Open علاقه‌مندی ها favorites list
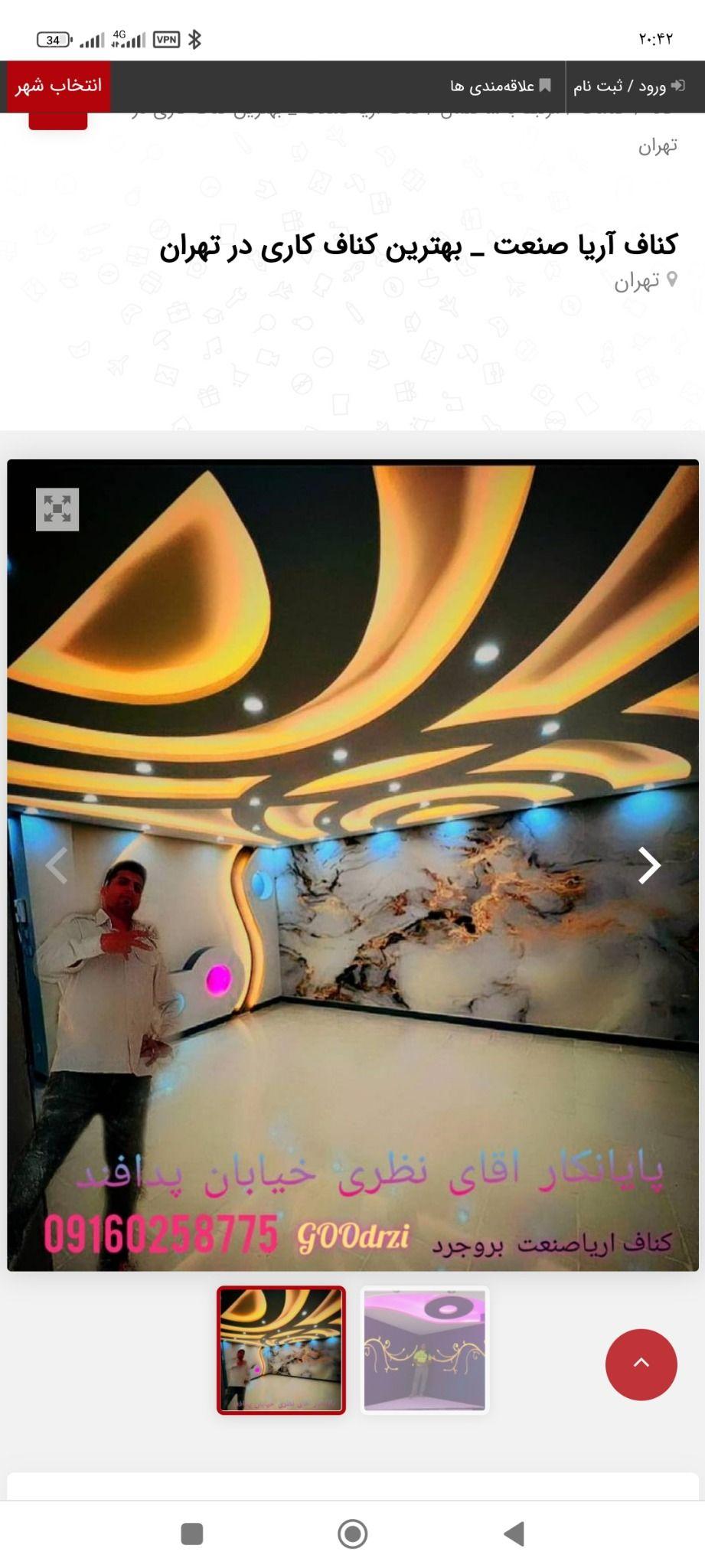 501,87
